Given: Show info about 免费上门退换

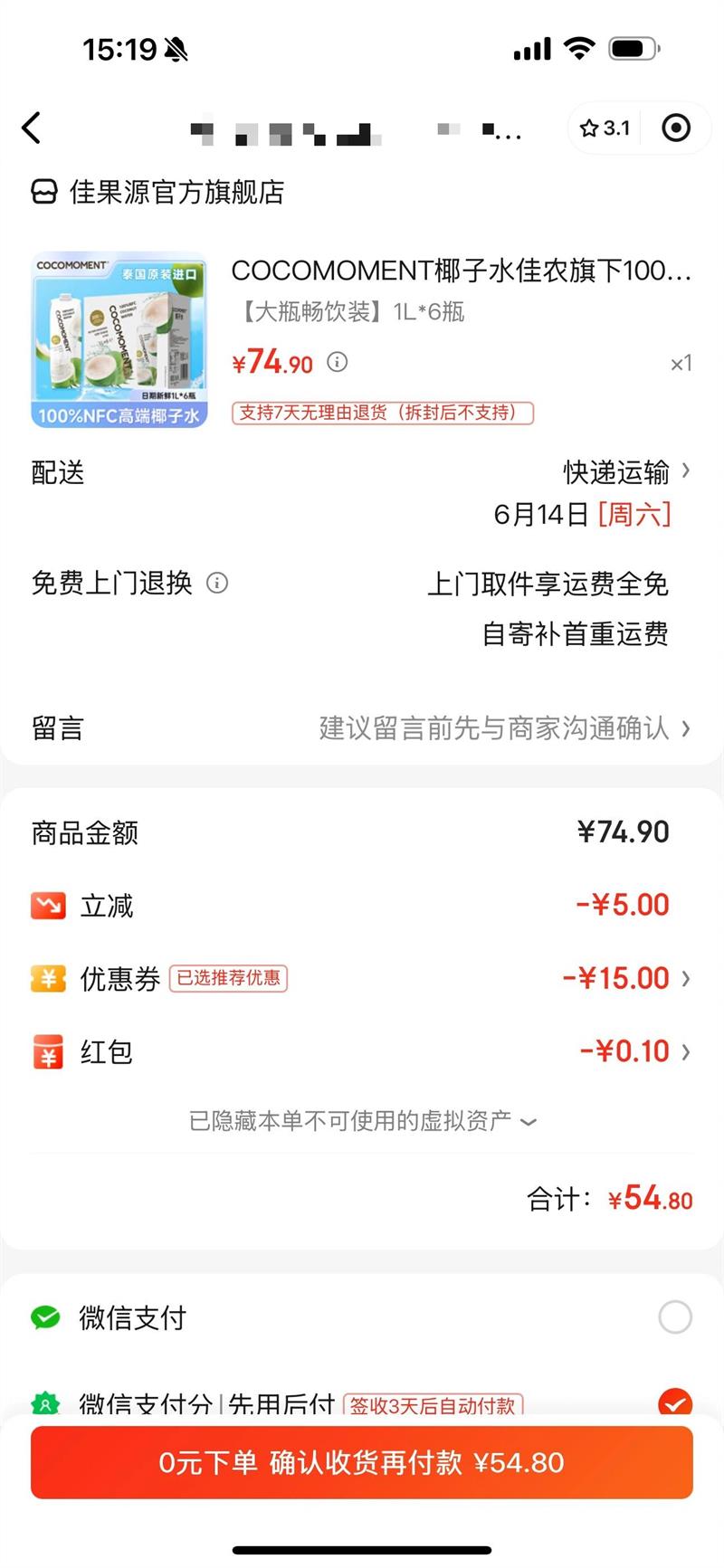Looking at the screenshot, I should coord(217,583).
